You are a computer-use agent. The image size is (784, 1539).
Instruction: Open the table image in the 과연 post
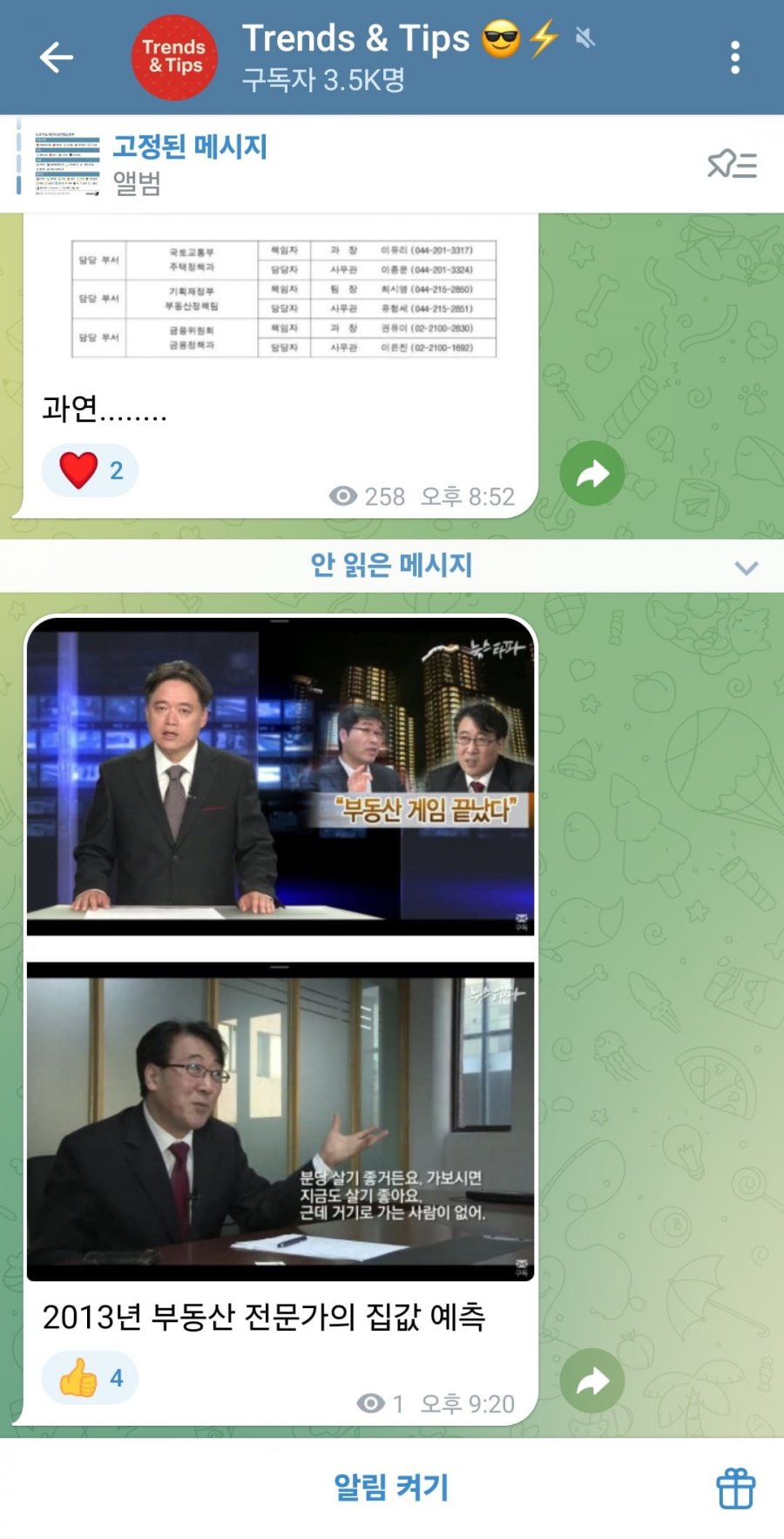coord(284,299)
